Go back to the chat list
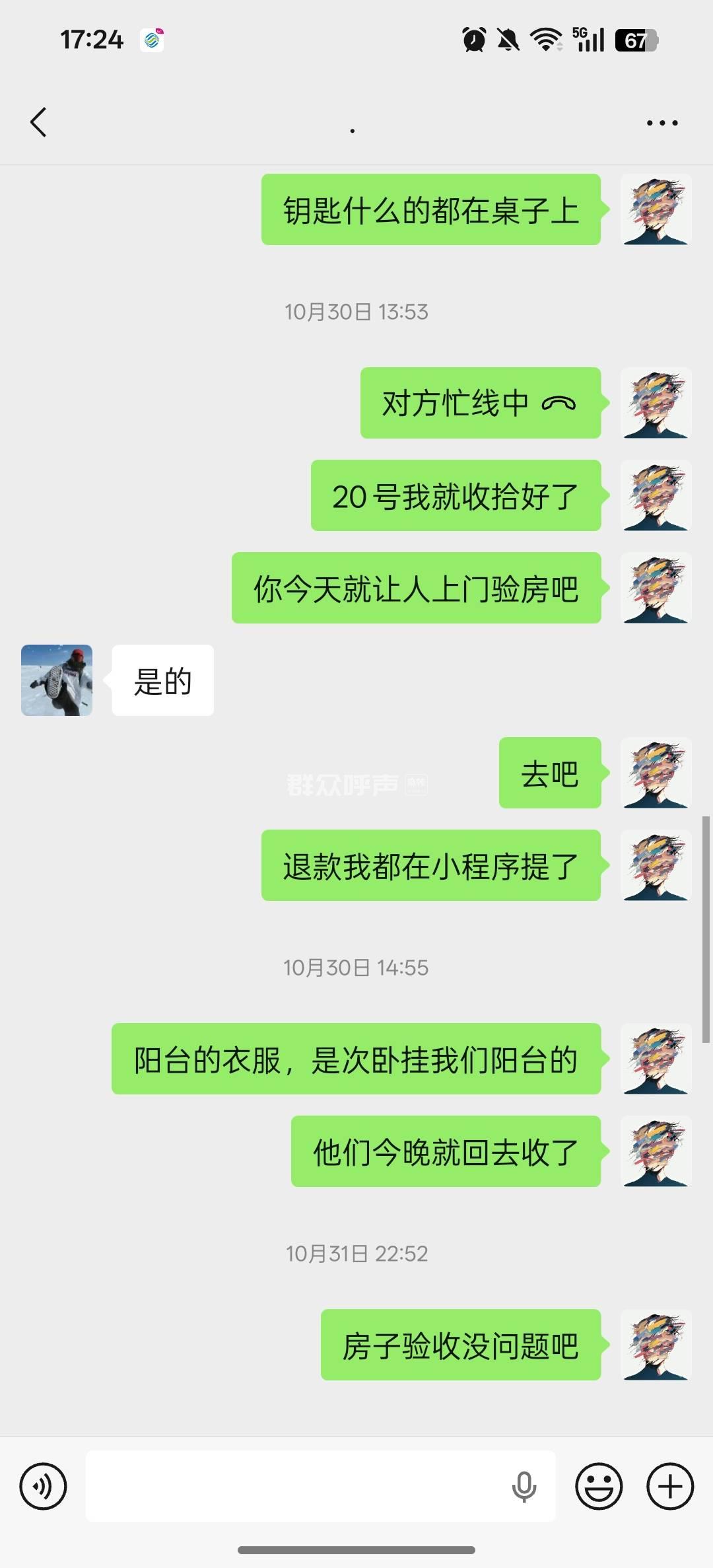Image resolution: width=713 pixels, height=1568 pixels. click(x=39, y=122)
